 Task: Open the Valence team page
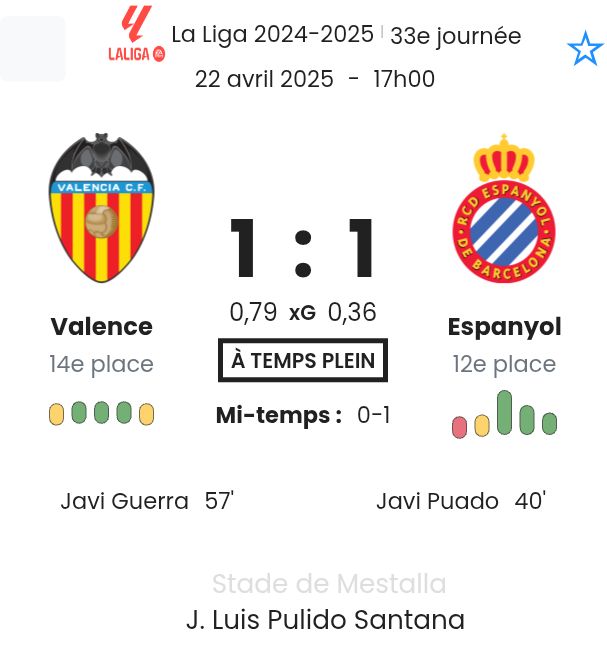(x=101, y=326)
